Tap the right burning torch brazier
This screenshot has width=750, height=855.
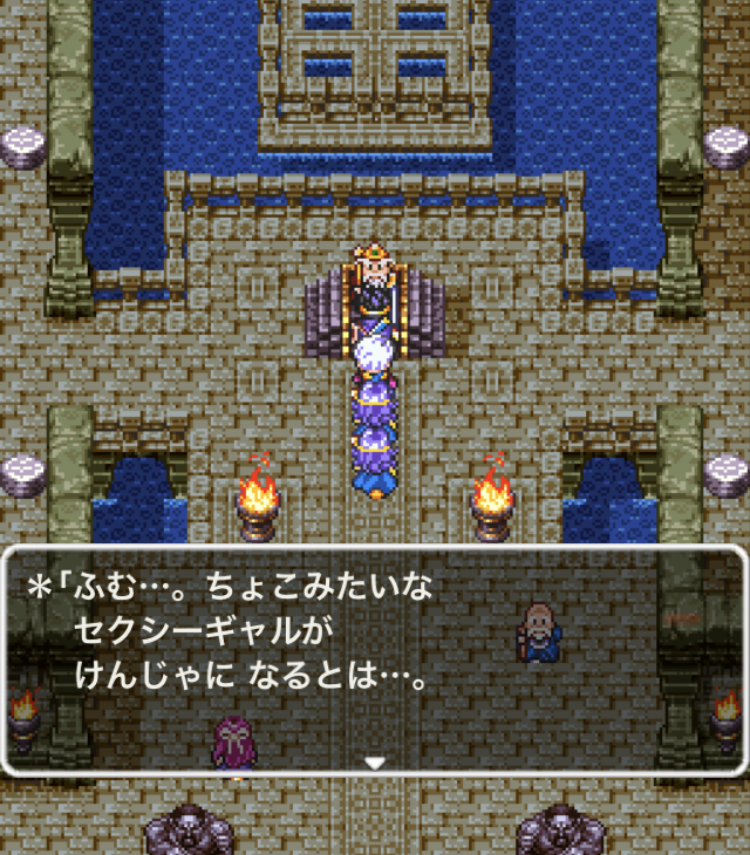point(492,500)
